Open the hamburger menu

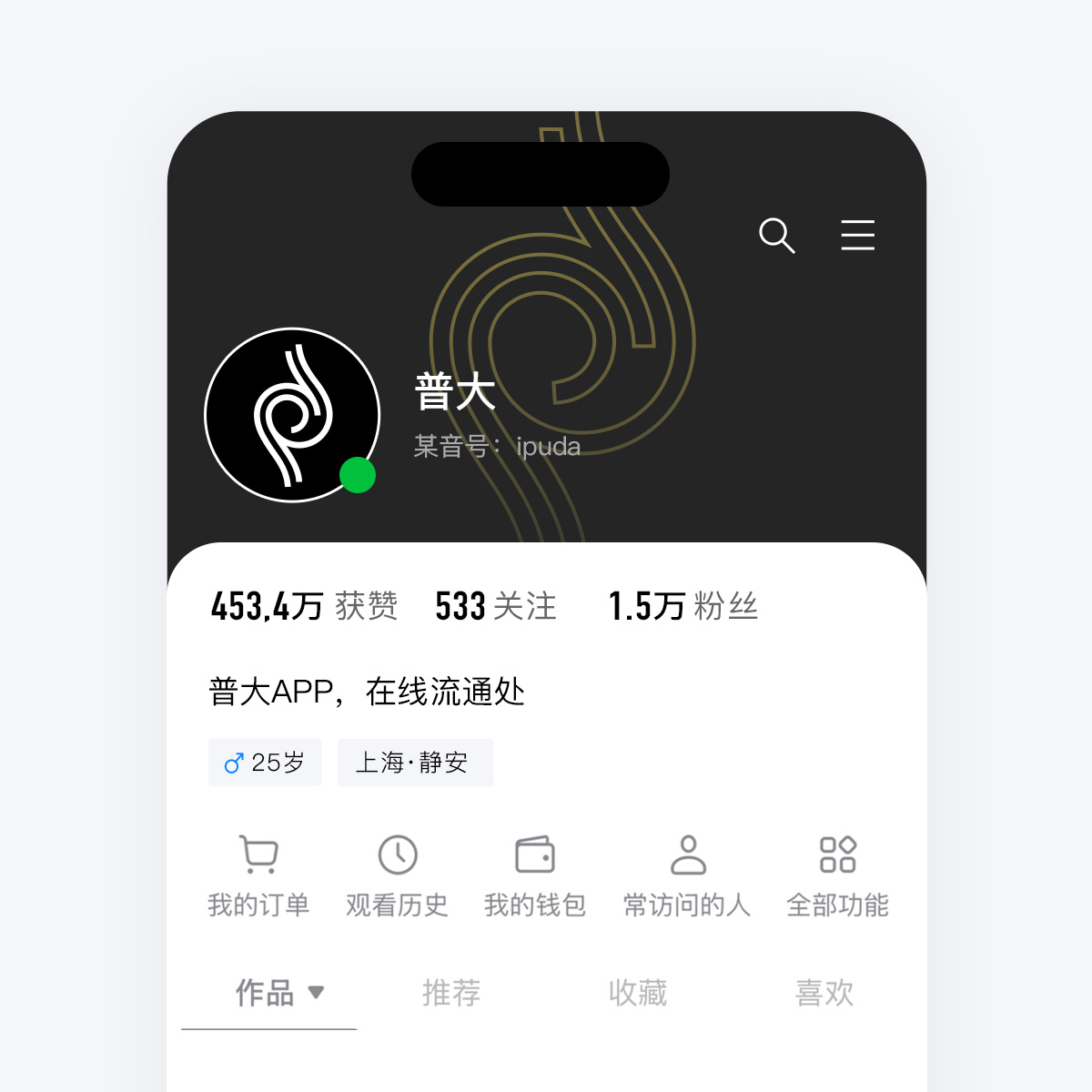(x=857, y=235)
